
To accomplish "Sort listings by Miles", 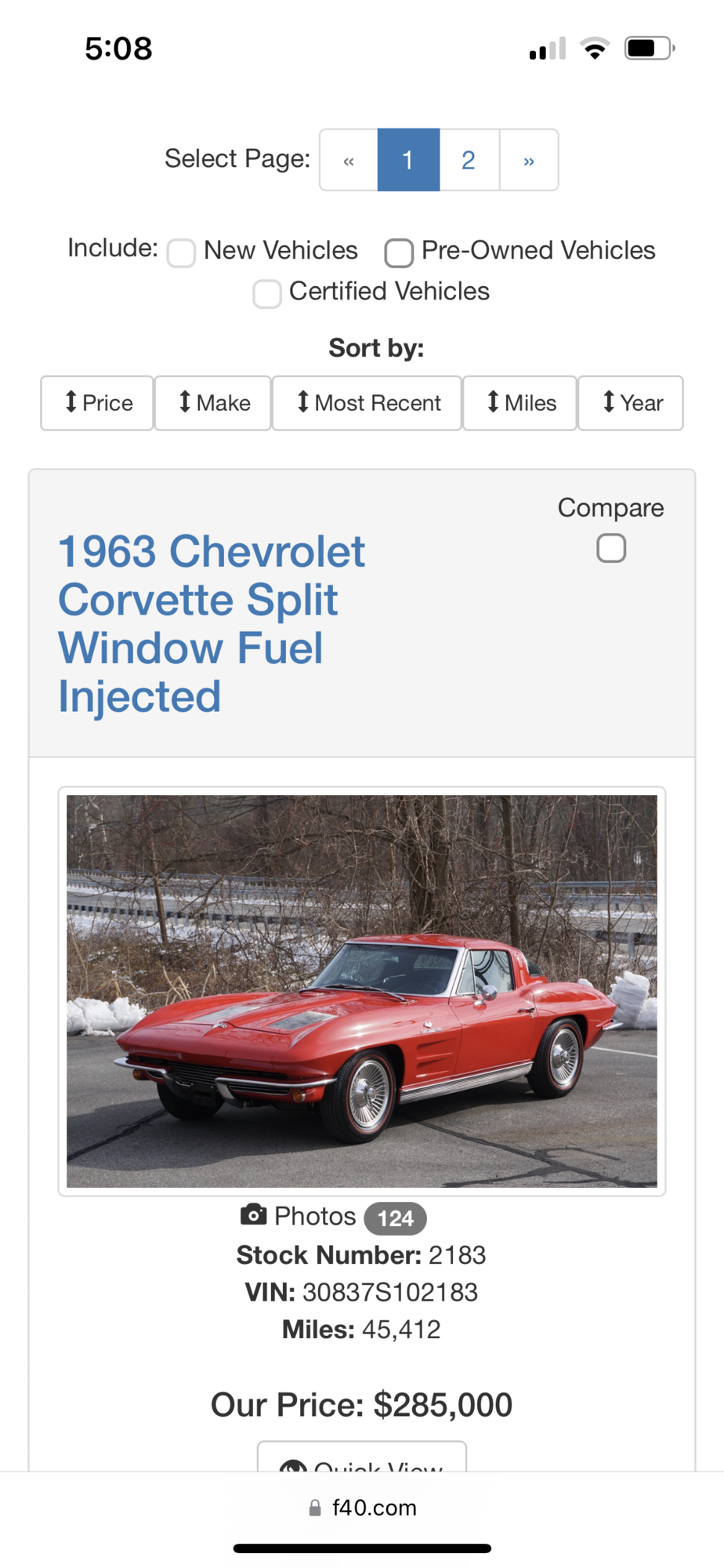I will point(520,403).
